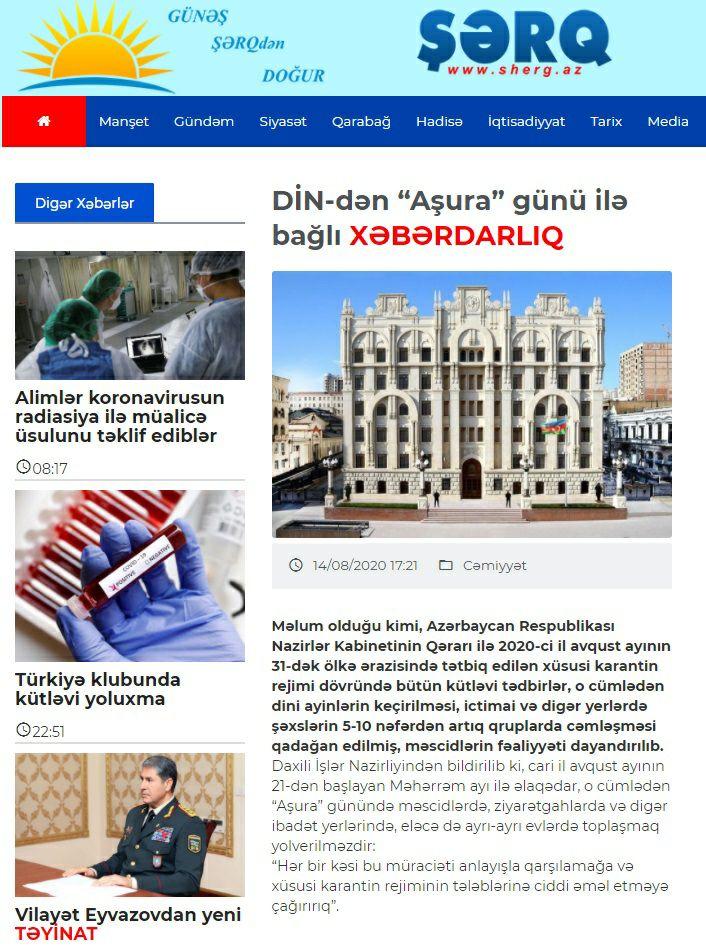Select the Qarabağ section
Viewport: 706px width, 947px height.
point(361,121)
